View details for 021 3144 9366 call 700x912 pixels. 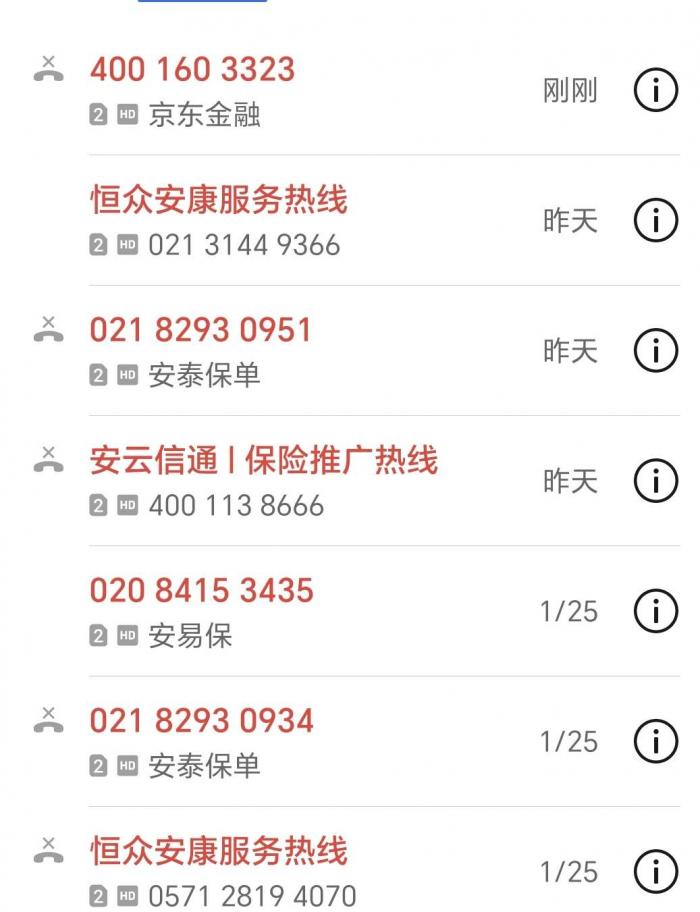click(x=656, y=221)
